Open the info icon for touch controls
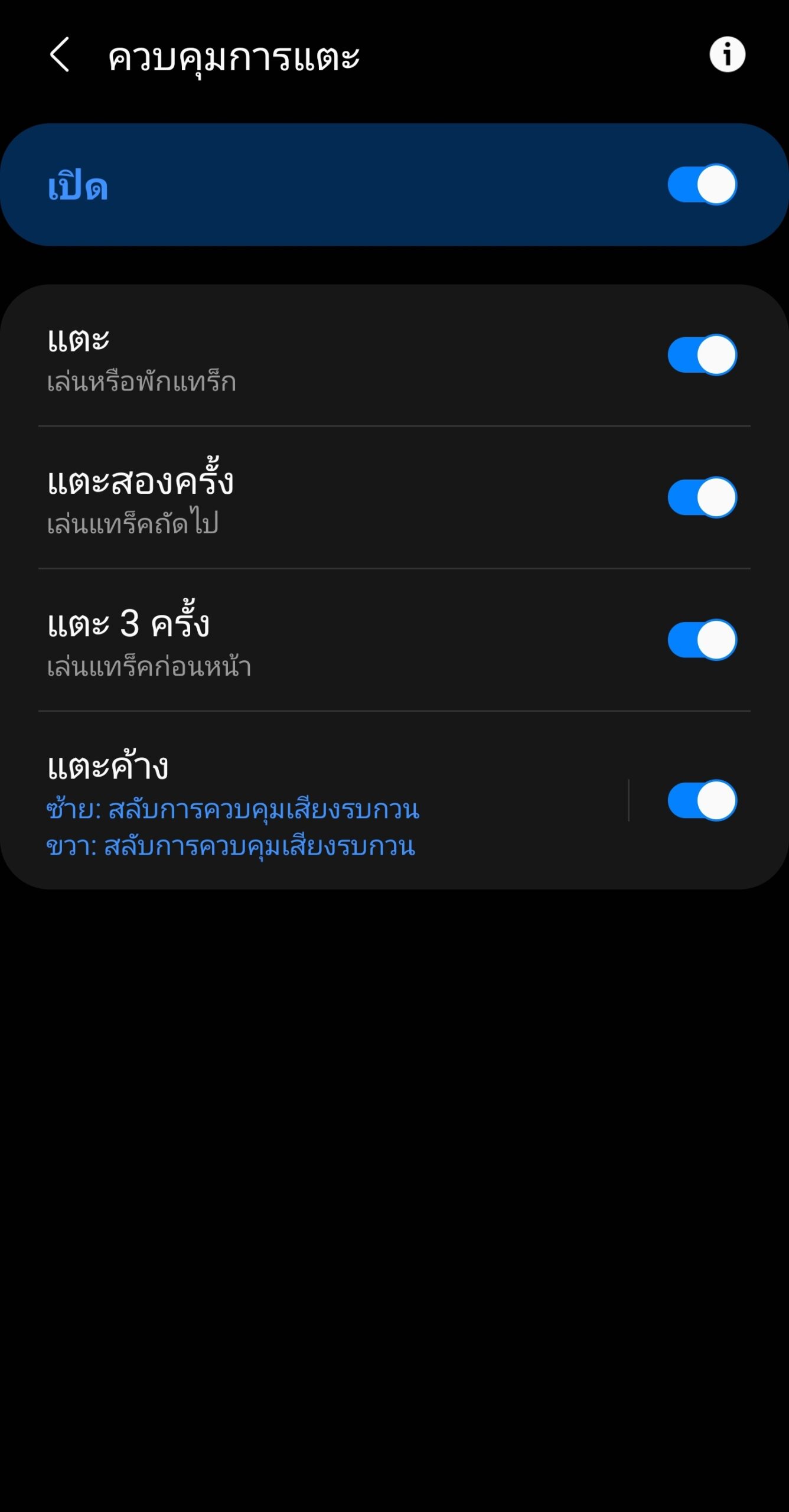Viewport: 789px width, 1512px height. (x=726, y=55)
